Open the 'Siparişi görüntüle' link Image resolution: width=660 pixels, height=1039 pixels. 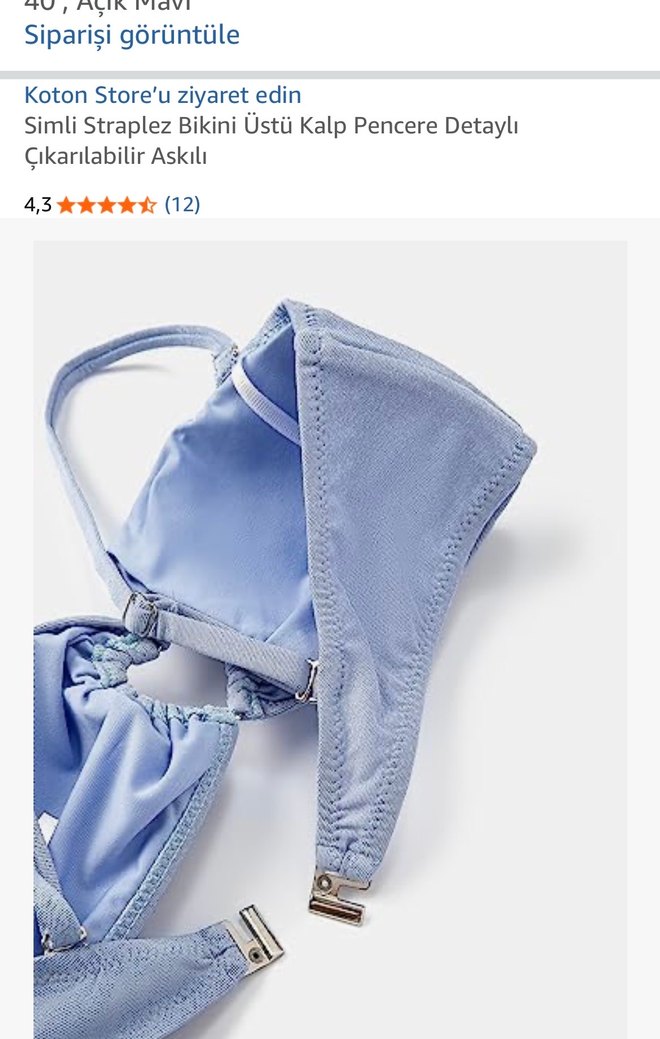click(132, 35)
